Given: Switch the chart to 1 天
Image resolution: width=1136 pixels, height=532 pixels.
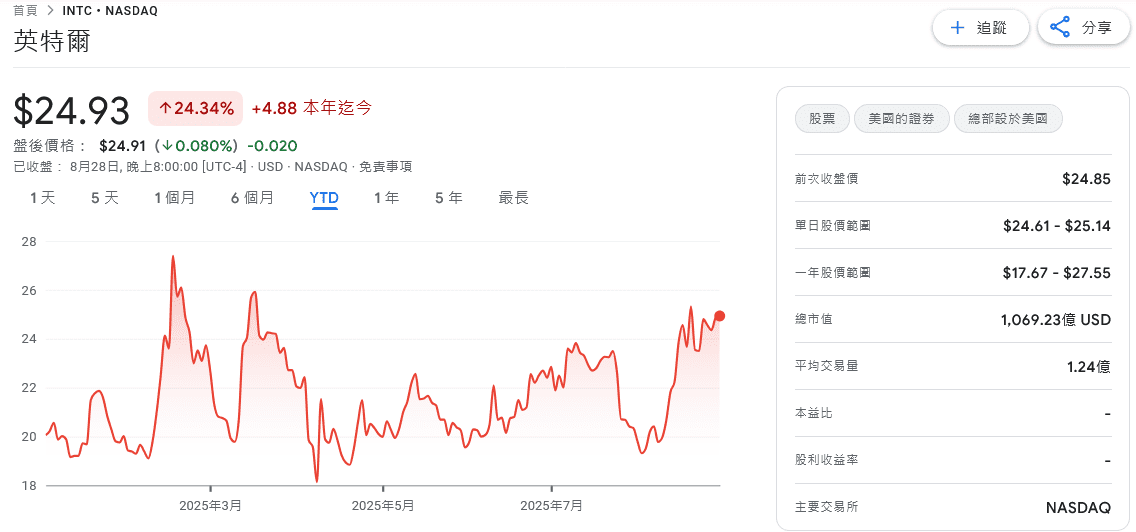Looking at the screenshot, I should click(43, 198).
